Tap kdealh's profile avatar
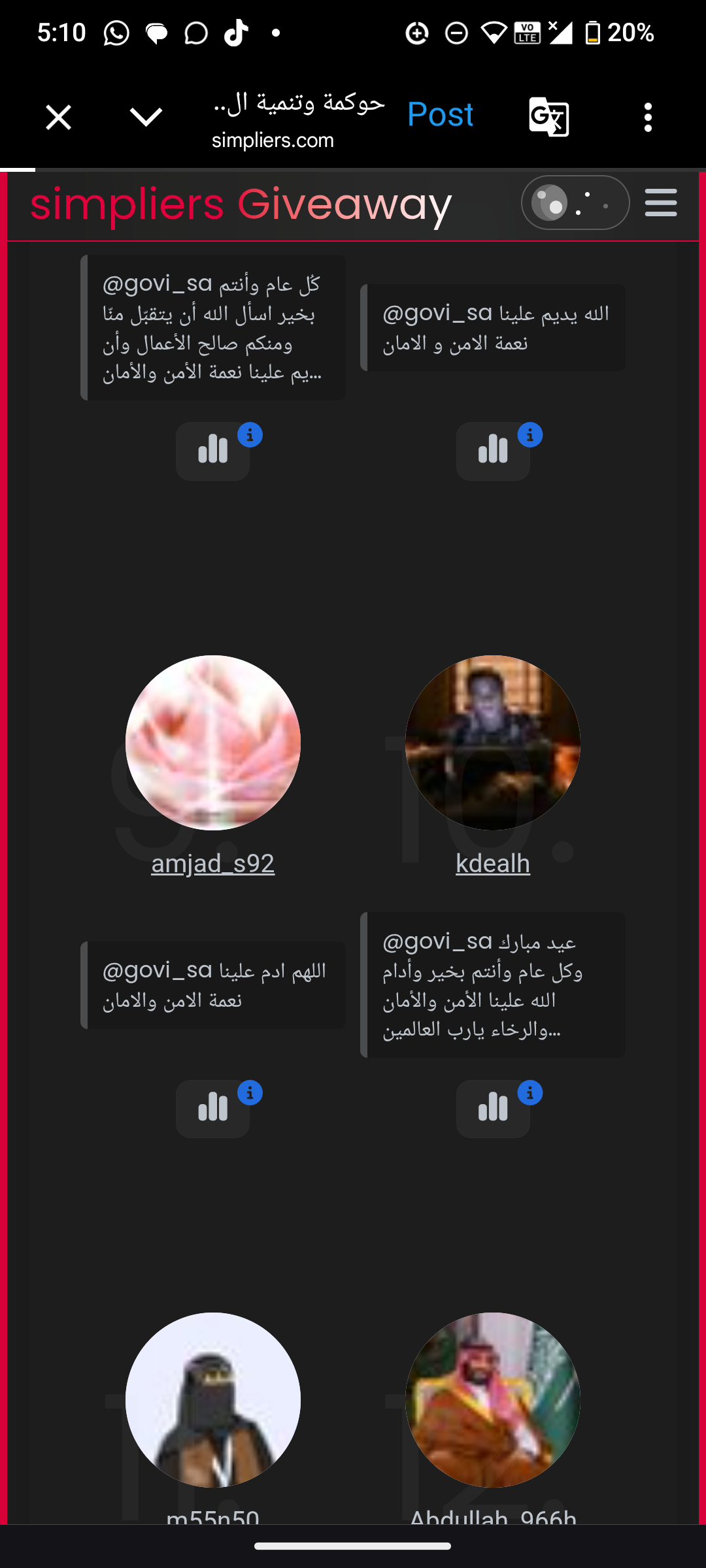This screenshot has height=1568, width=706. pos(492,743)
